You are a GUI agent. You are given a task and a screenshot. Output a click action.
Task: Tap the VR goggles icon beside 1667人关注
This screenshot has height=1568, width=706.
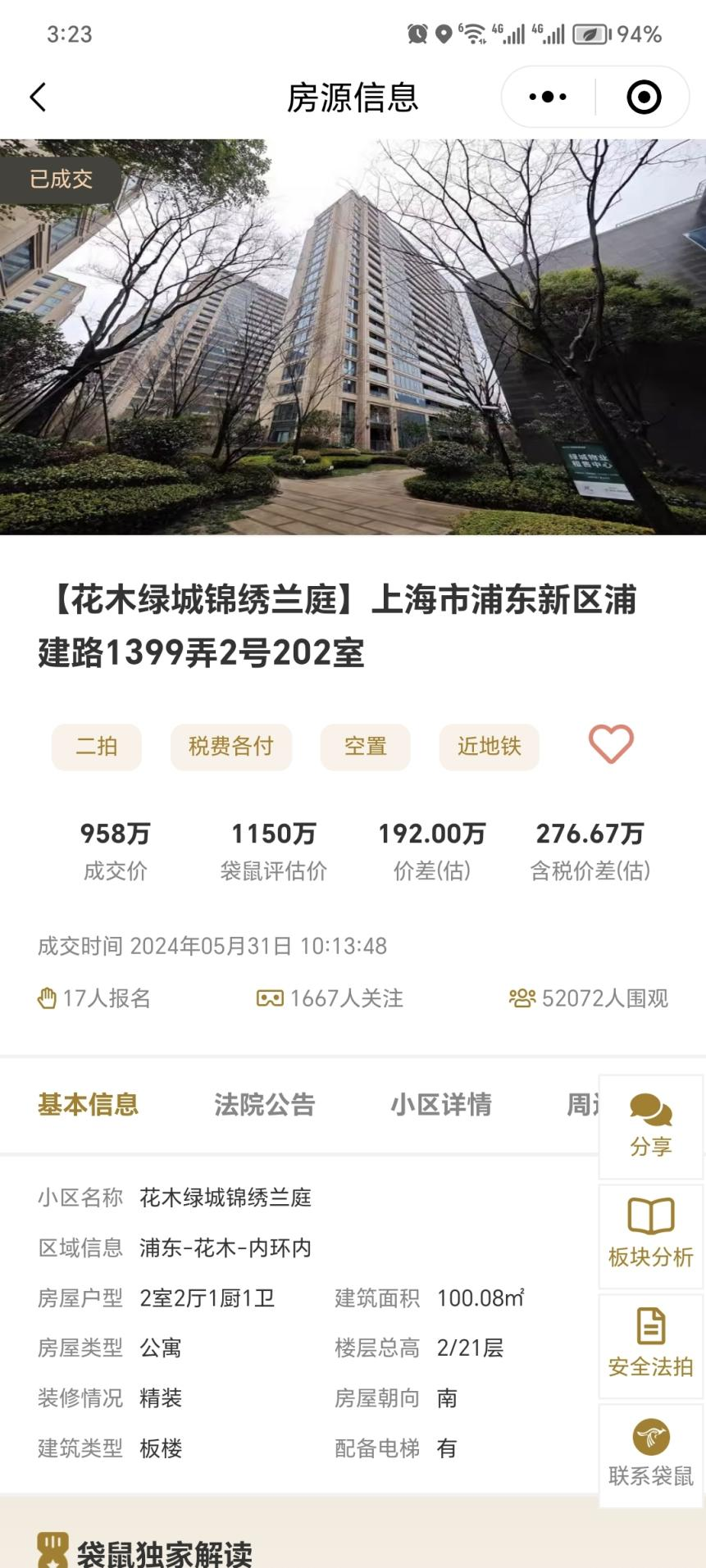point(271,998)
